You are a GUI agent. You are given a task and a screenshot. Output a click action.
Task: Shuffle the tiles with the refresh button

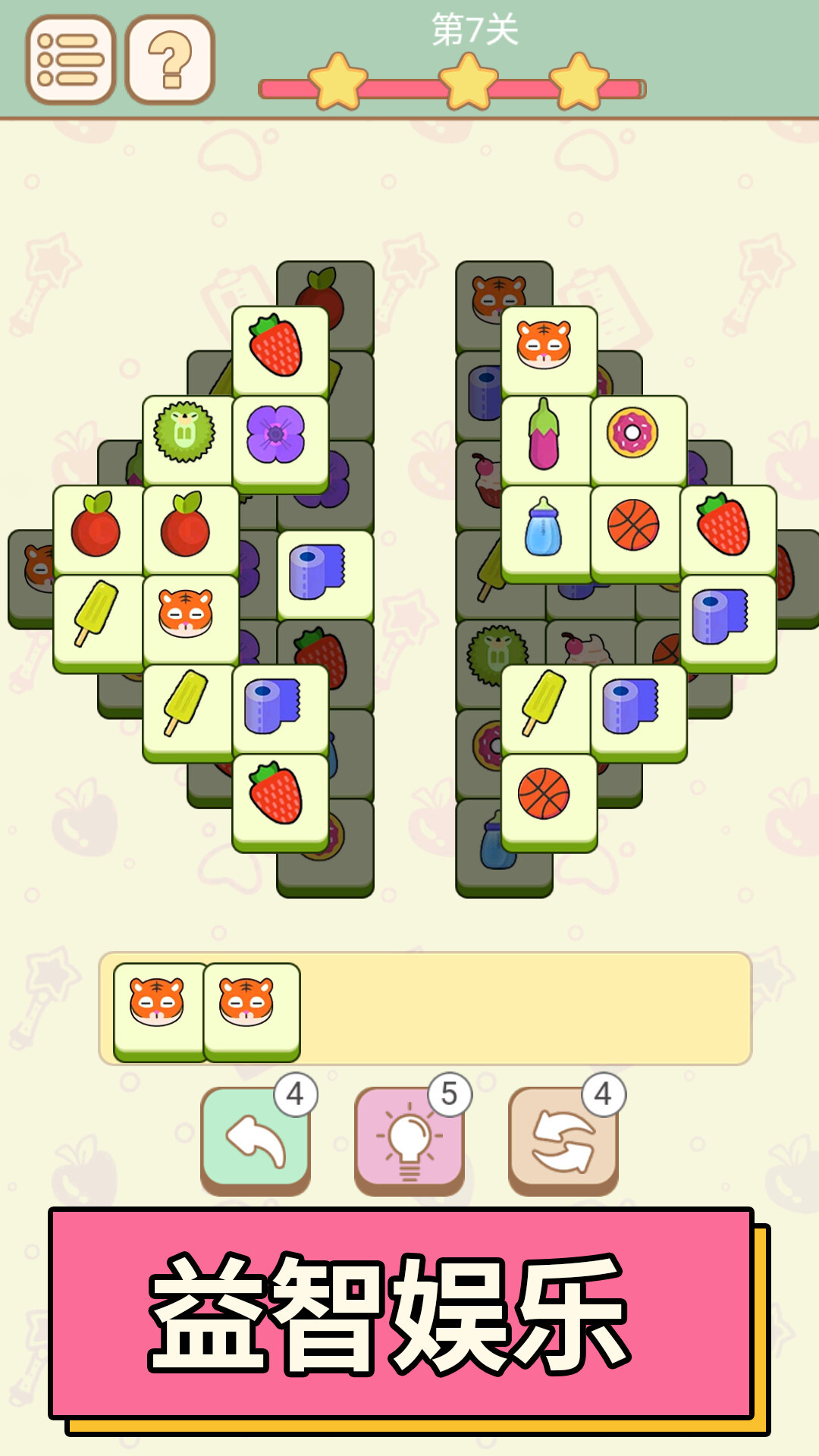pyautogui.click(x=563, y=1137)
